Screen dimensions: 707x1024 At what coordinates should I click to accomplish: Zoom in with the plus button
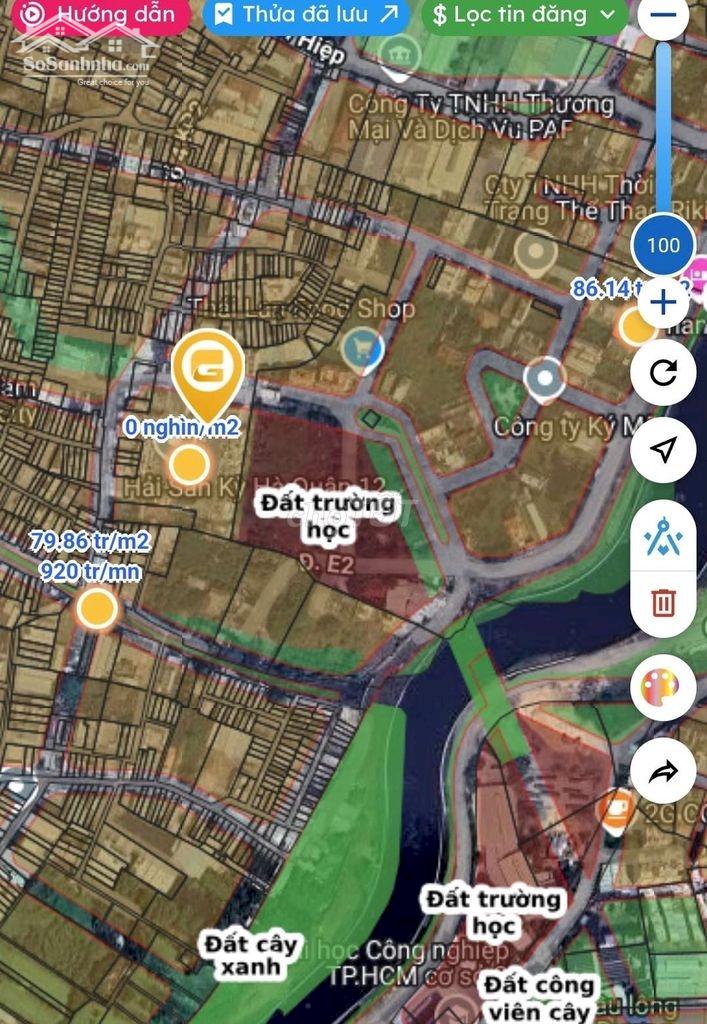[663, 300]
